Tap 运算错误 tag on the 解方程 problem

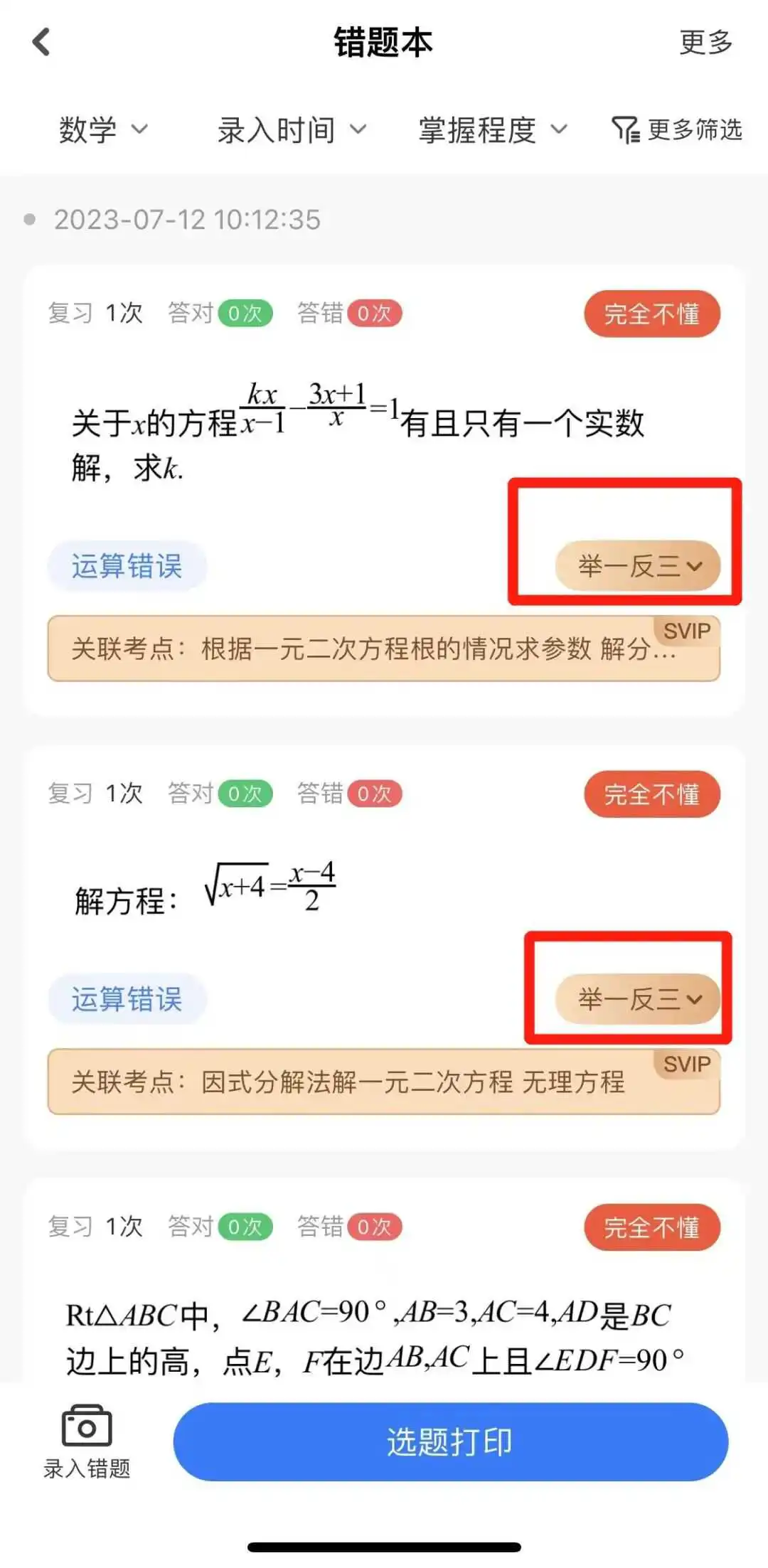coord(127,999)
